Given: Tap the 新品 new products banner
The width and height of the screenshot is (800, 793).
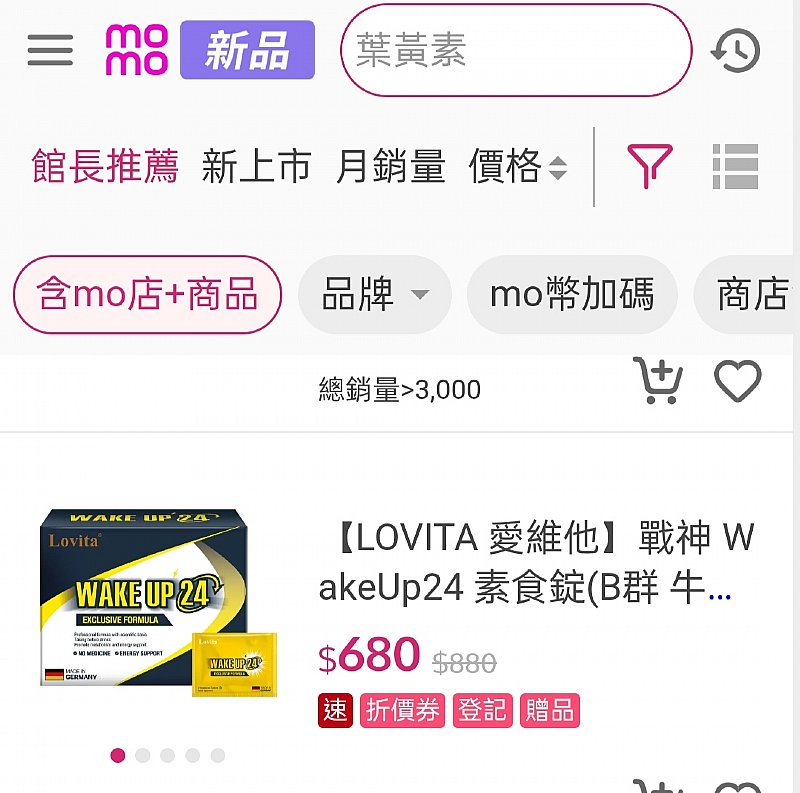Looking at the screenshot, I should point(247,50).
